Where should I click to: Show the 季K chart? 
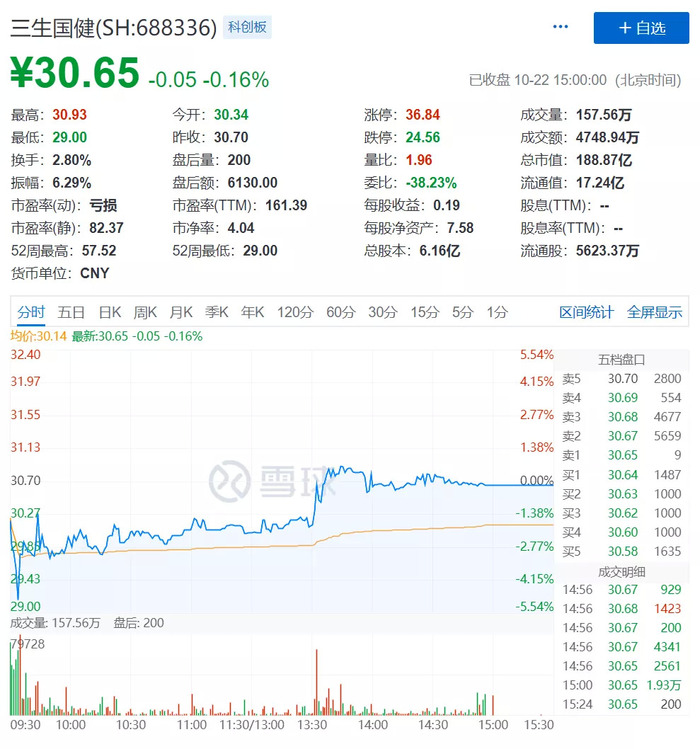[x=218, y=312]
